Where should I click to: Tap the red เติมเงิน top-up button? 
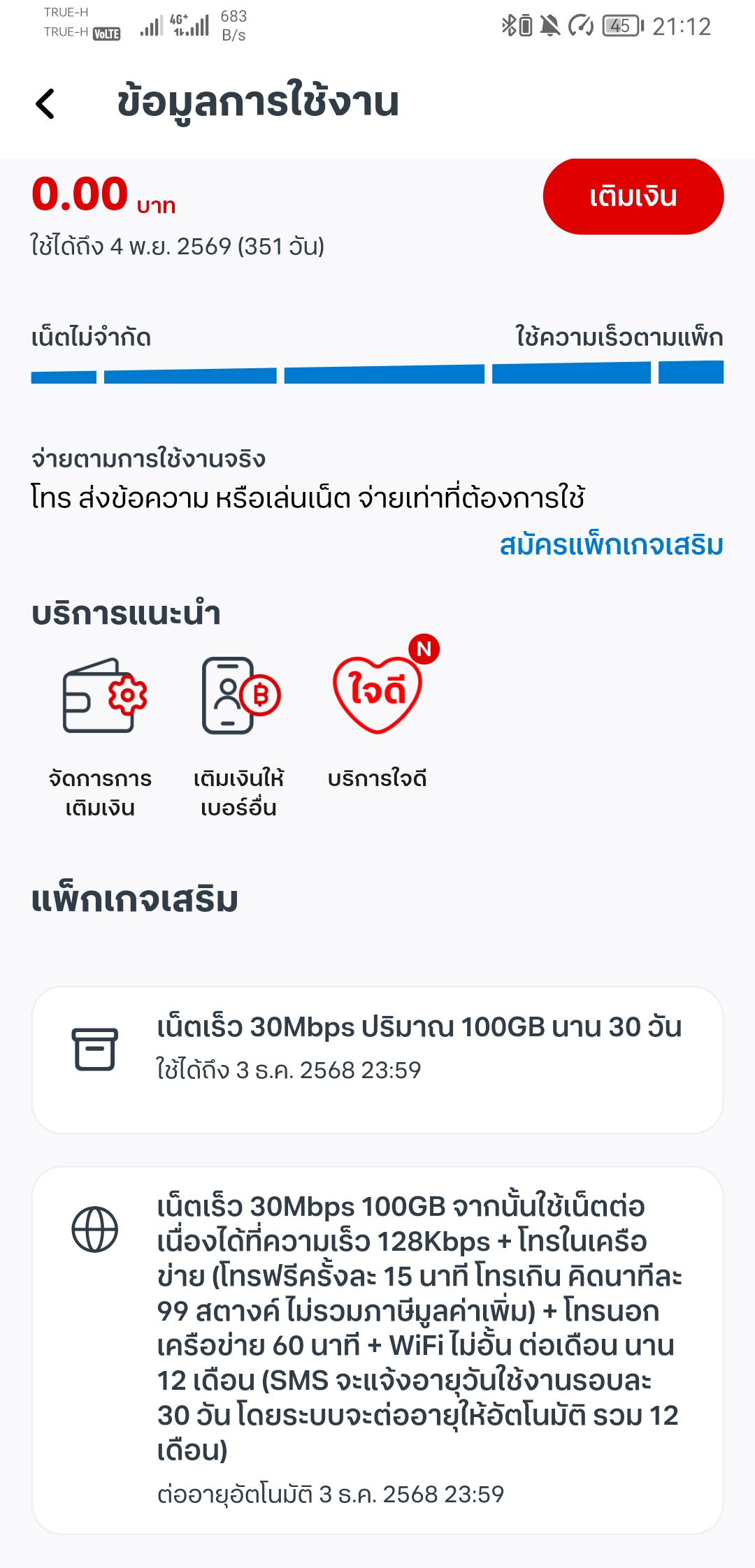633,196
